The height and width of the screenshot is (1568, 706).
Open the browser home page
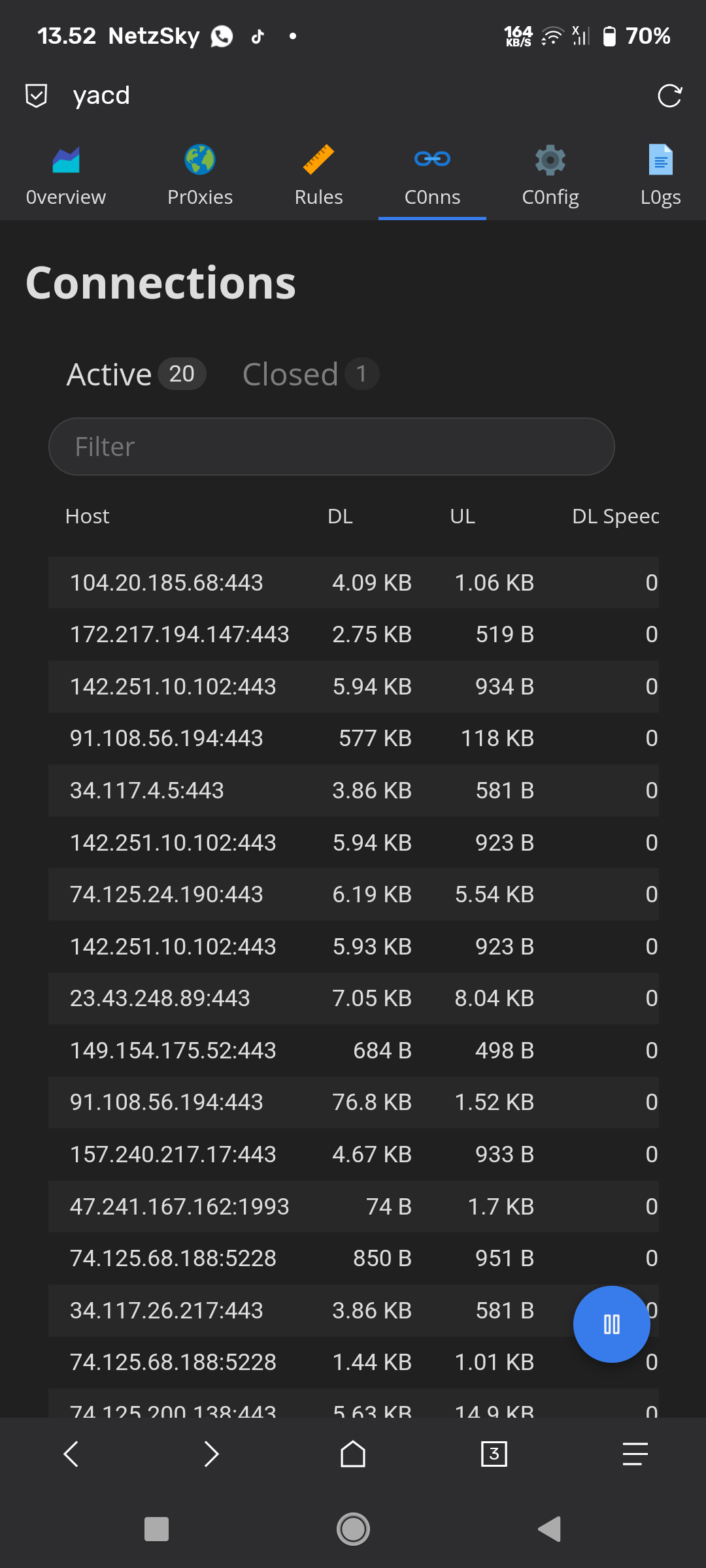pos(353,1454)
